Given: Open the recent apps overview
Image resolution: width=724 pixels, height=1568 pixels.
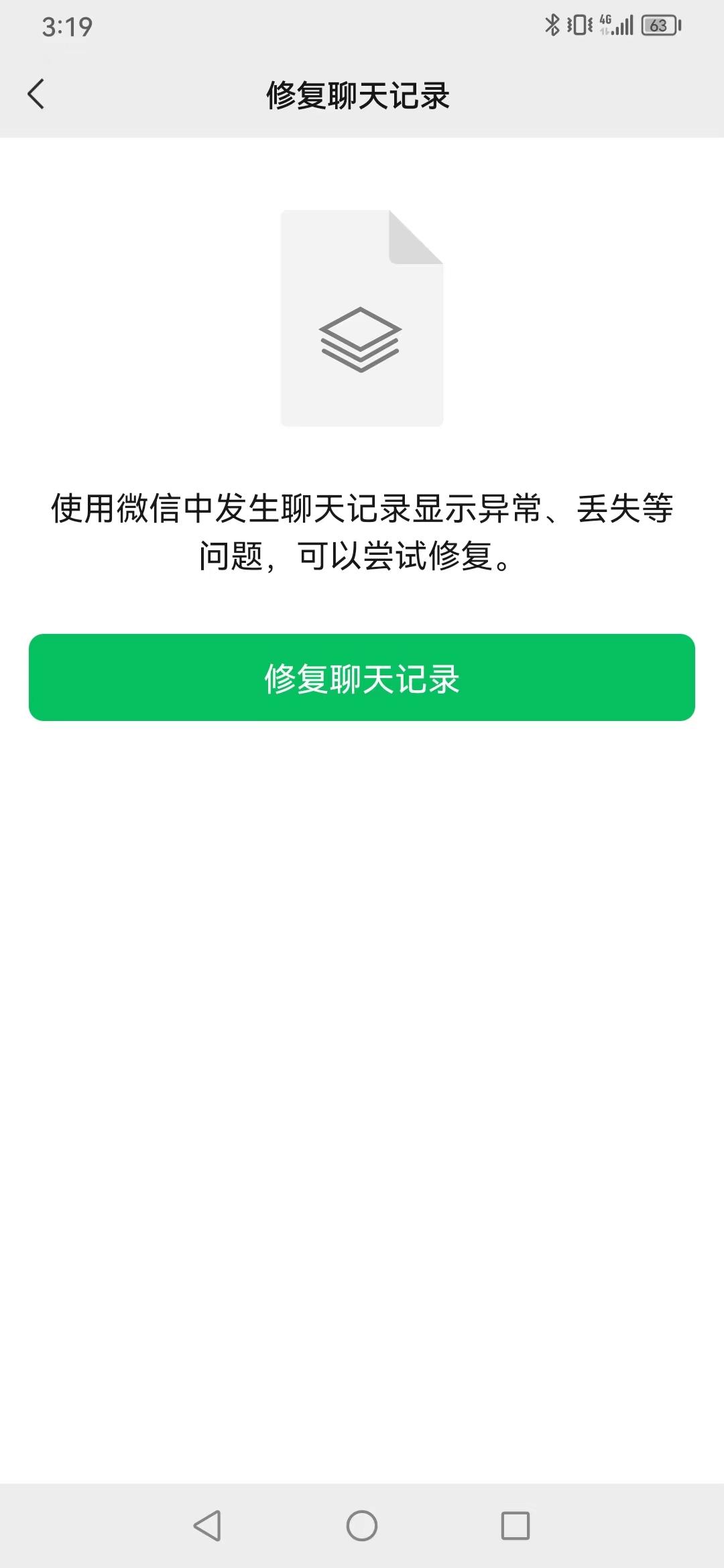Looking at the screenshot, I should 515,1526.
